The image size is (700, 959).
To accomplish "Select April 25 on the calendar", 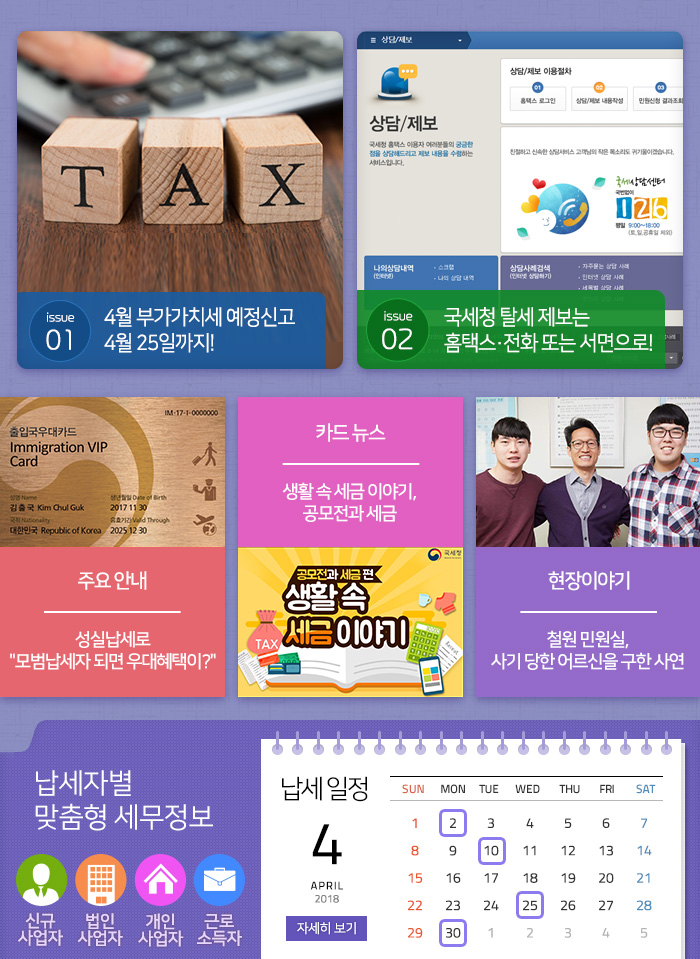I will [x=530, y=905].
